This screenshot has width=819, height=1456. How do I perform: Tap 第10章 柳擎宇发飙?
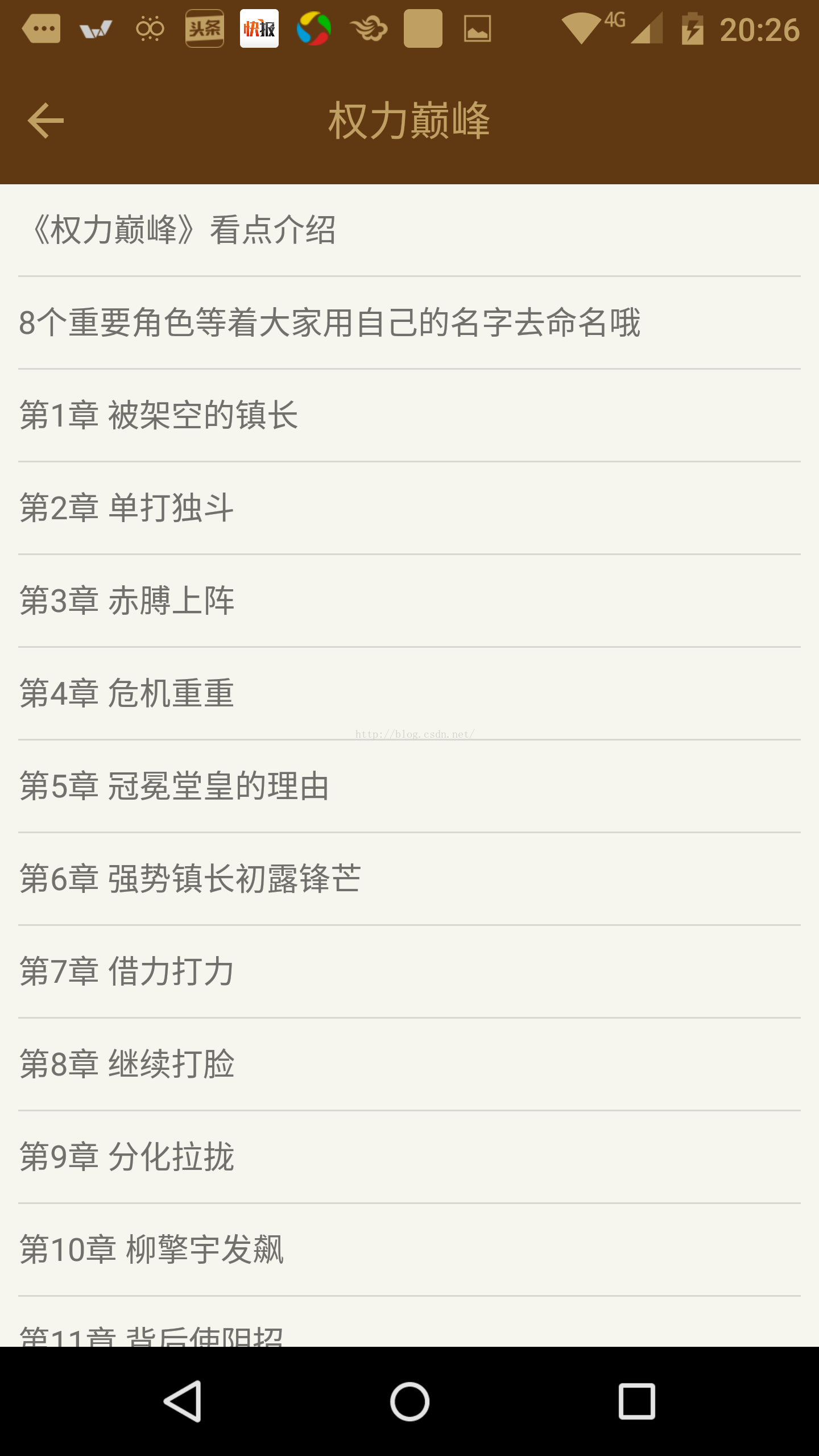(x=409, y=1250)
